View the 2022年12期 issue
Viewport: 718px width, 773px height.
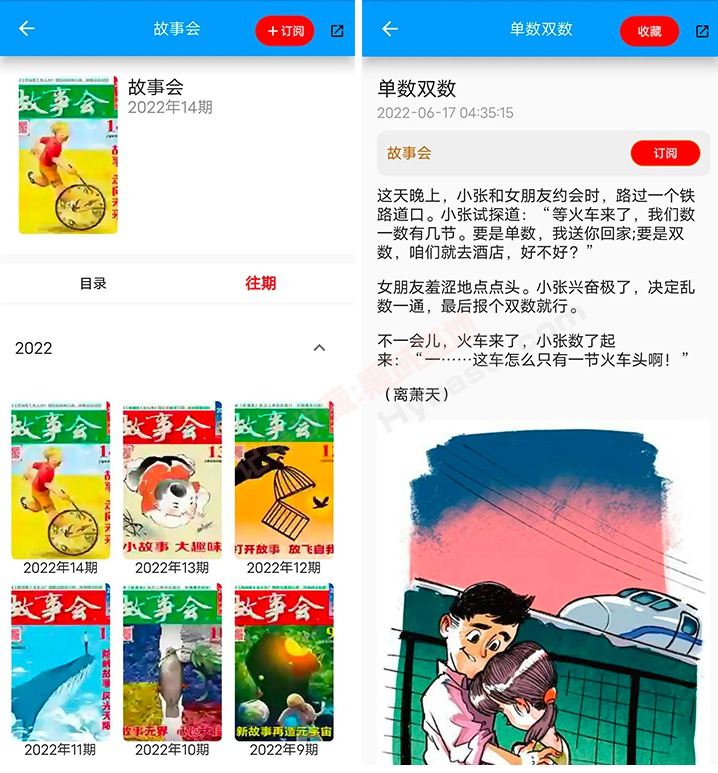click(x=284, y=480)
